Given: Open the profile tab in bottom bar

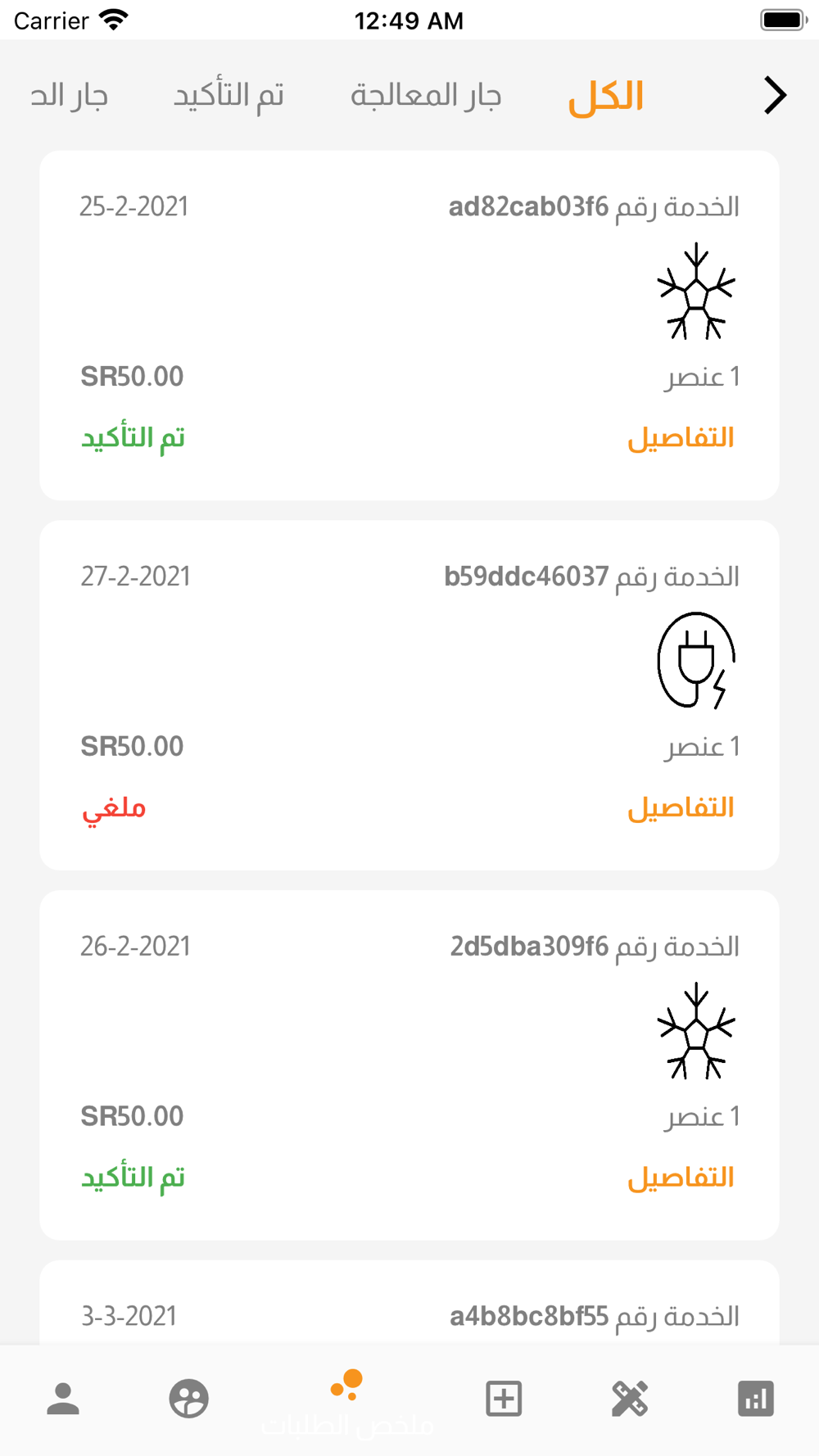Looking at the screenshot, I should tap(63, 1399).
